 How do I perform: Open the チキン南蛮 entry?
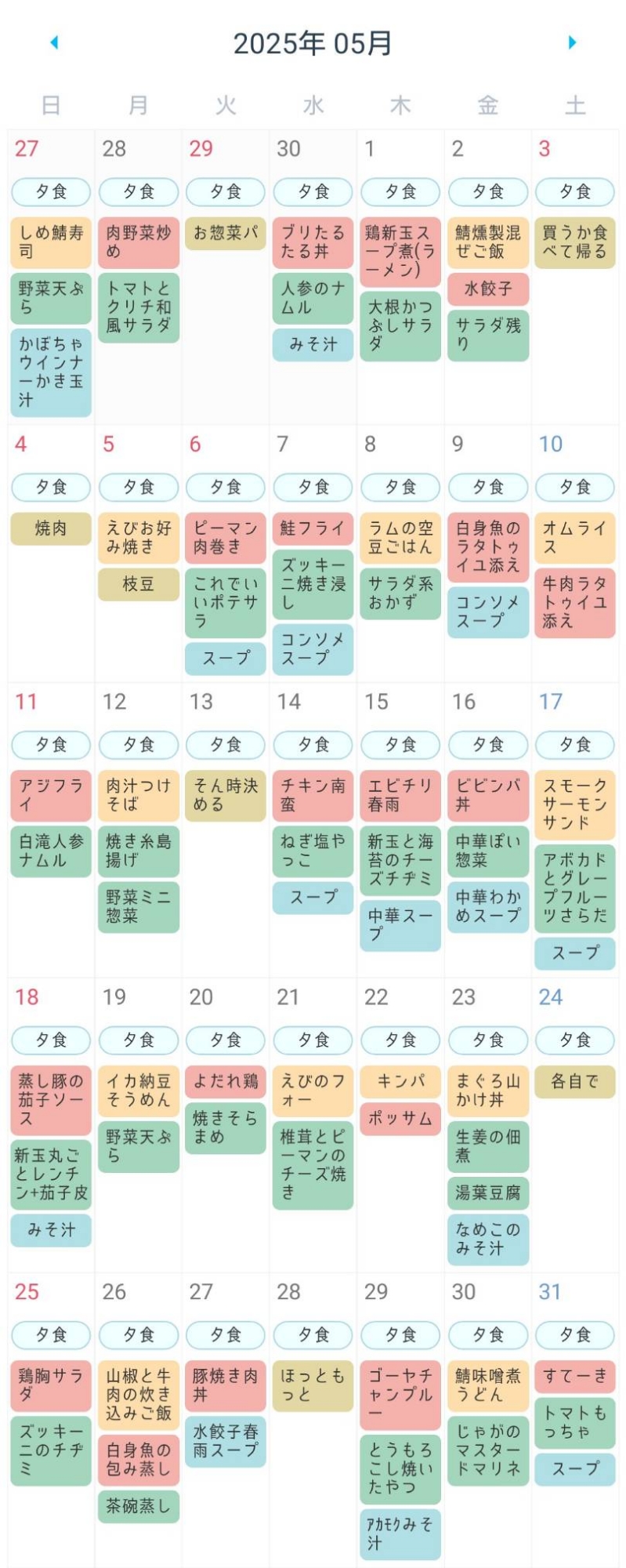pyautogui.click(x=313, y=795)
